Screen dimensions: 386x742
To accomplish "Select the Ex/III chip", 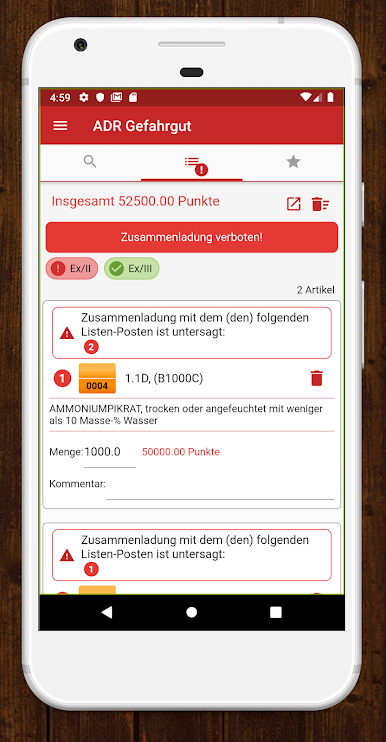I will pos(132,269).
